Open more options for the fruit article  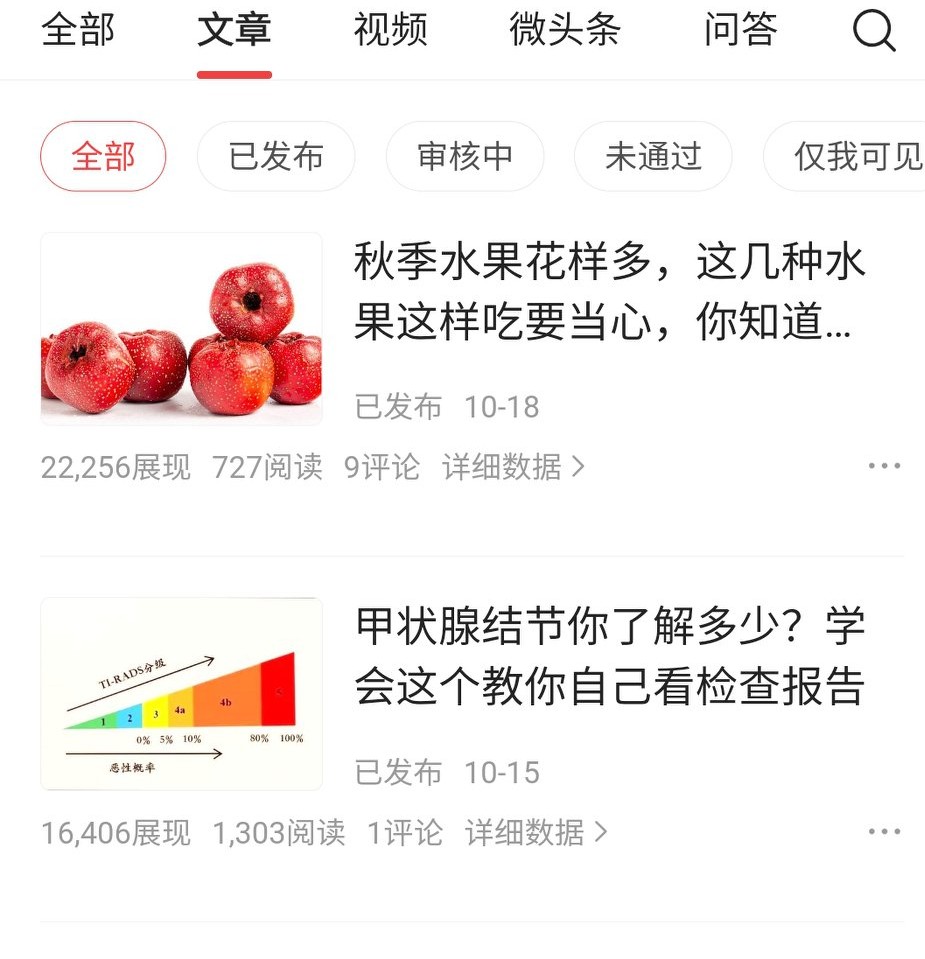click(x=884, y=465)
